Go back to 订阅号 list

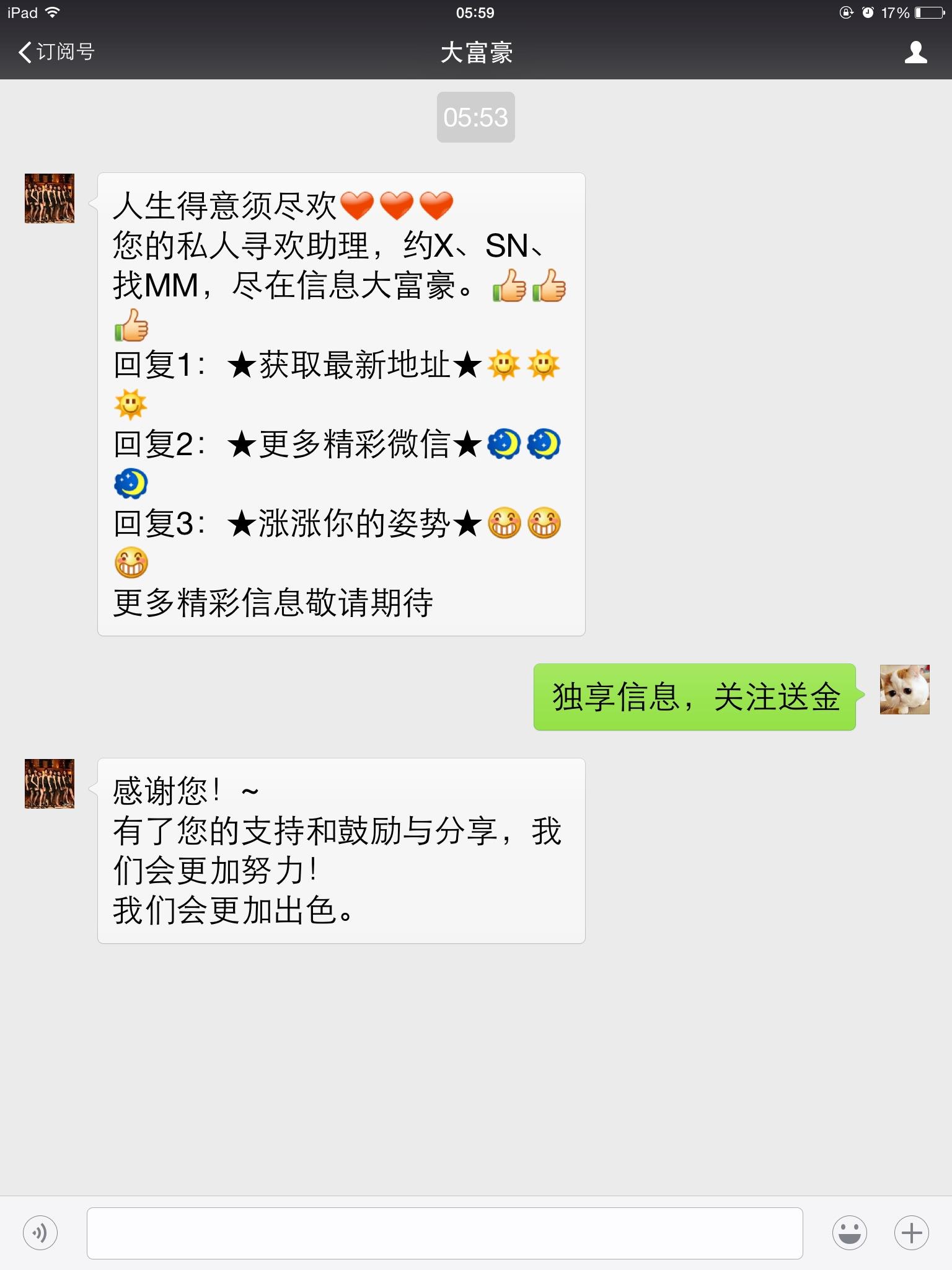point(56,52)
